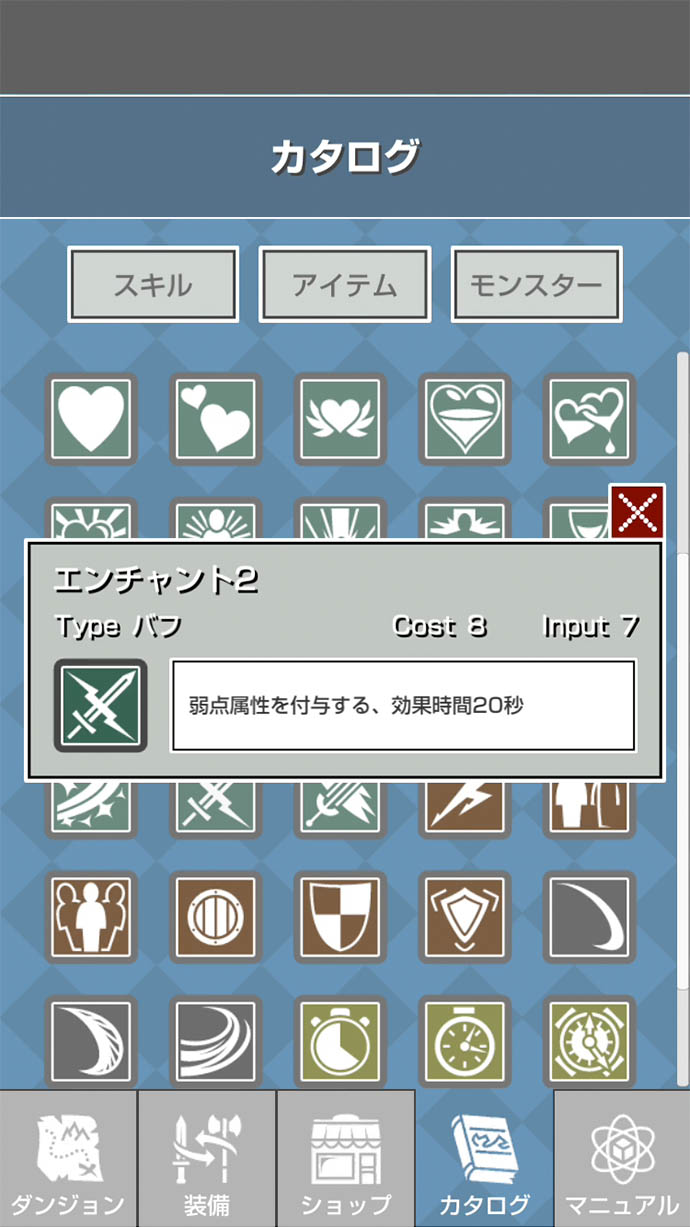The width and height of the screenshot is (690, 1227).
Task: Close the エンチャント2 skill popup
Action: tap(637, 513)
